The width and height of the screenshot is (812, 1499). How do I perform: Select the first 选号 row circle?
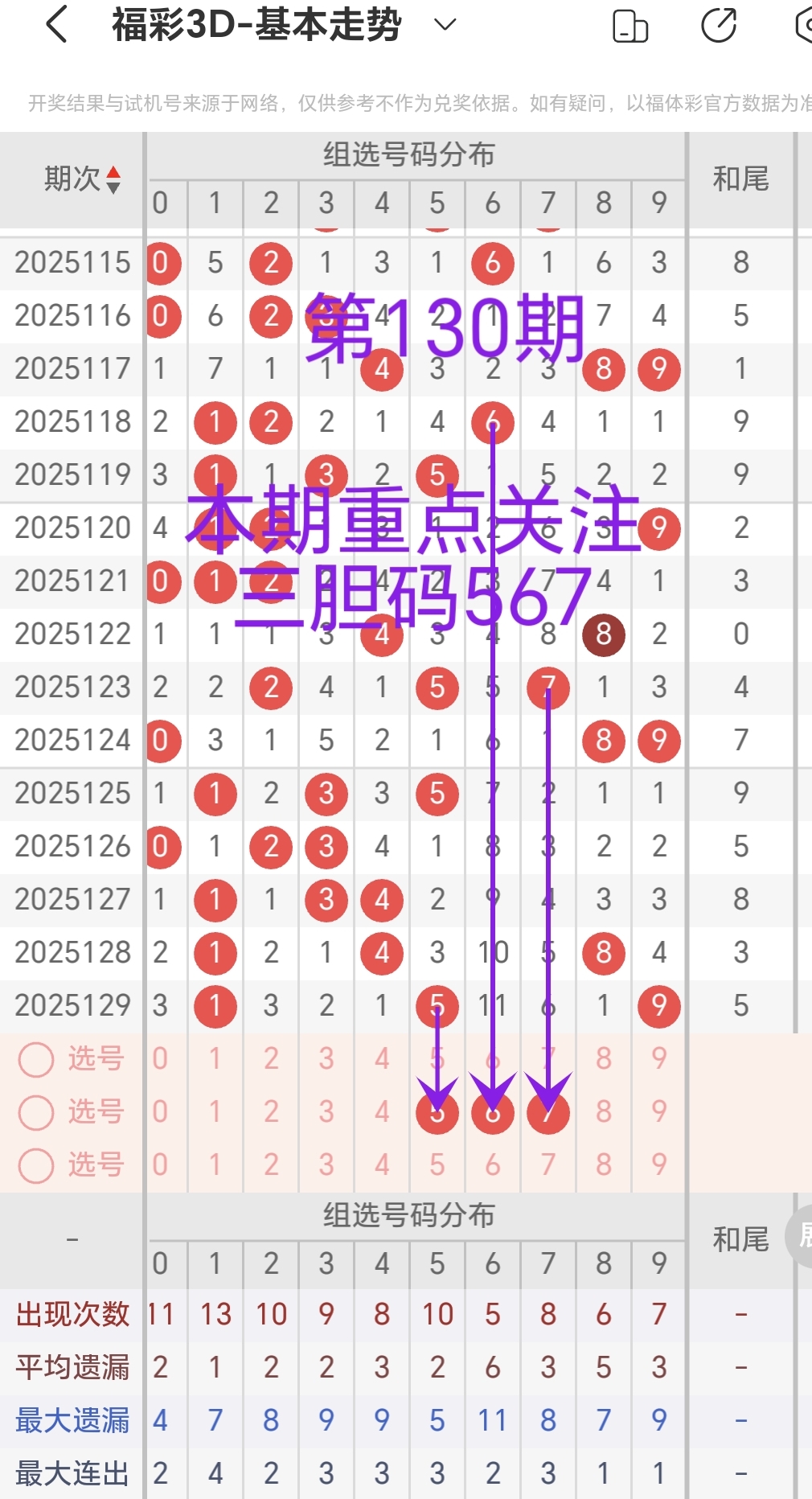[35, 1059]
